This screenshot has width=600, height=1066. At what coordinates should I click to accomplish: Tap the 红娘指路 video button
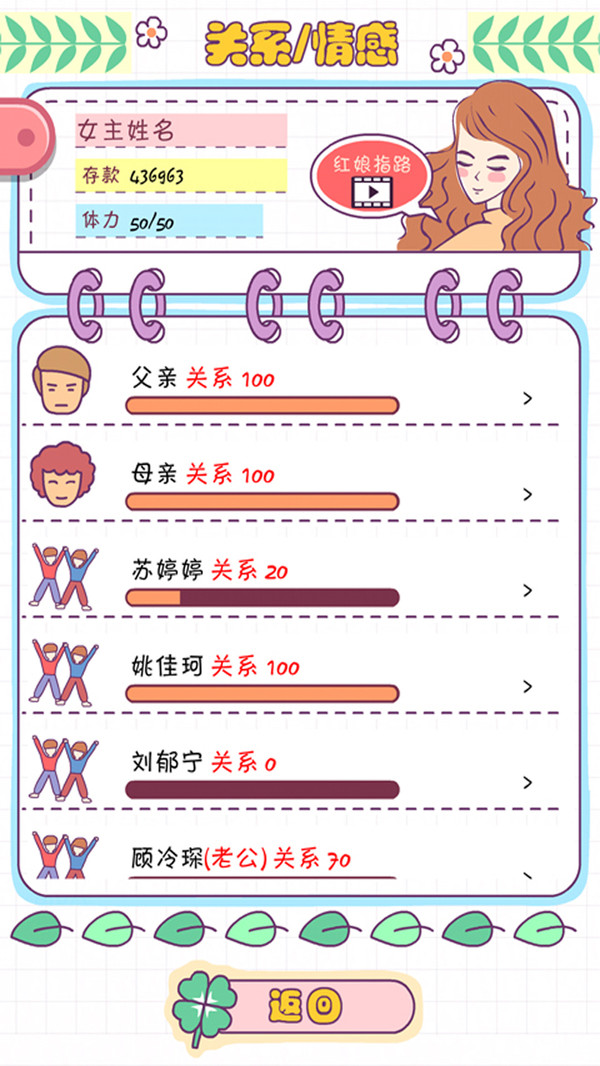372,177
